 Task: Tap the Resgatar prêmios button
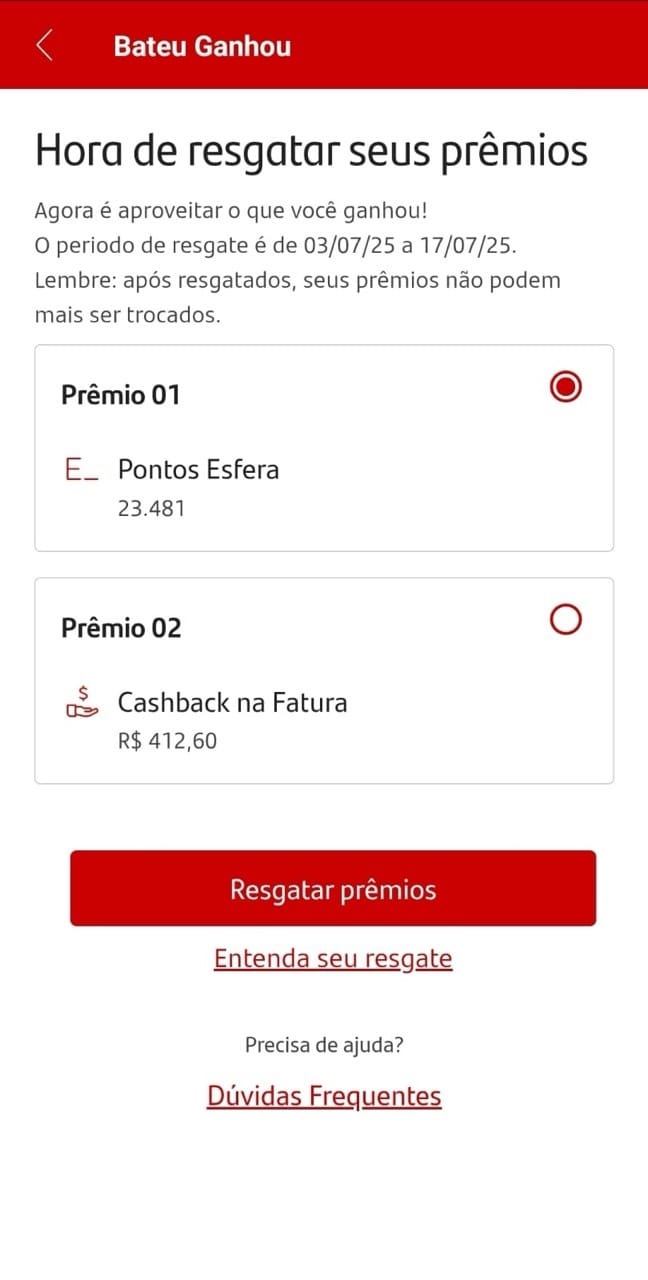coord(333,888)
